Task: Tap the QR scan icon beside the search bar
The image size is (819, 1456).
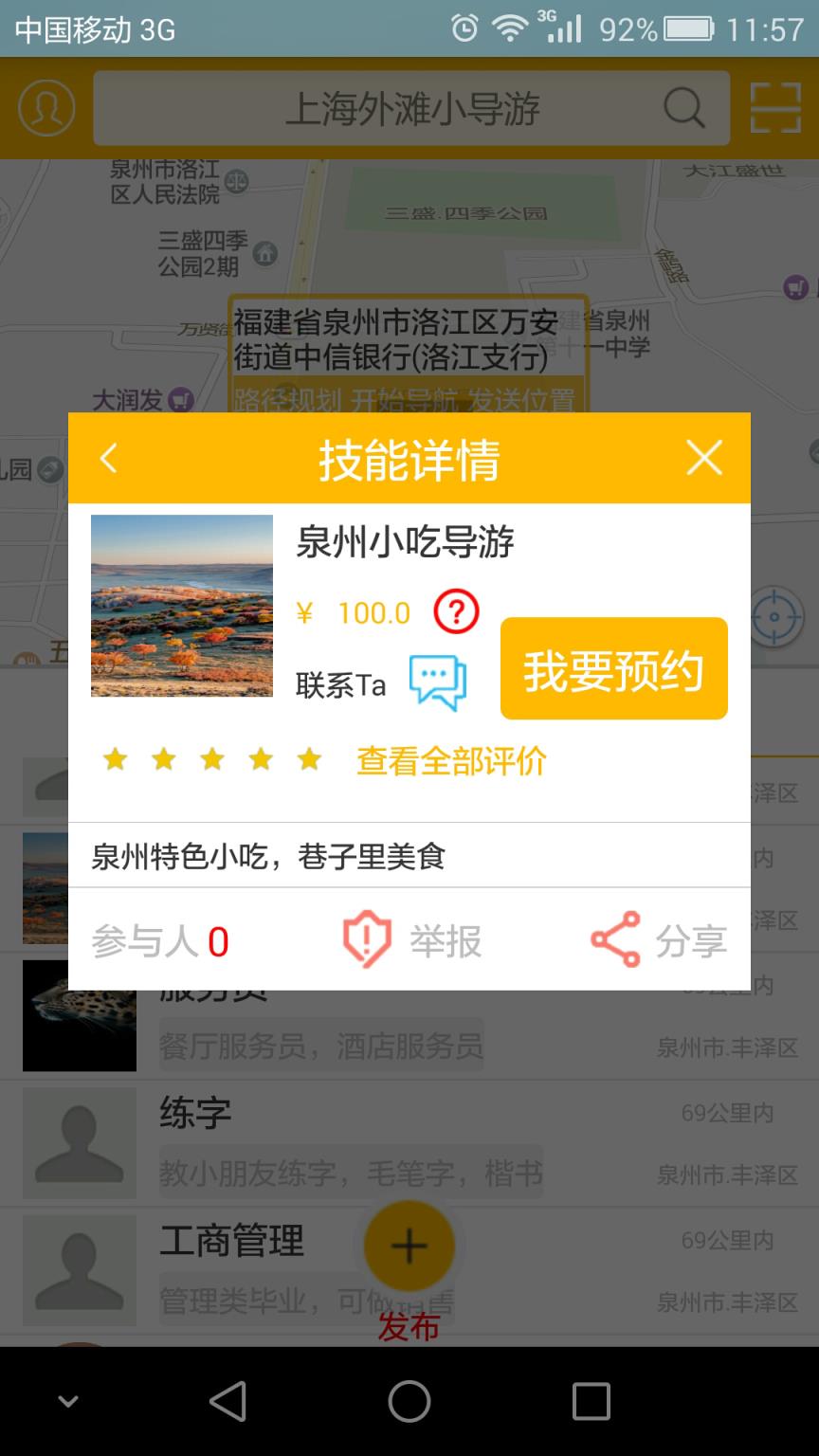Action: [x=775, y=108]
